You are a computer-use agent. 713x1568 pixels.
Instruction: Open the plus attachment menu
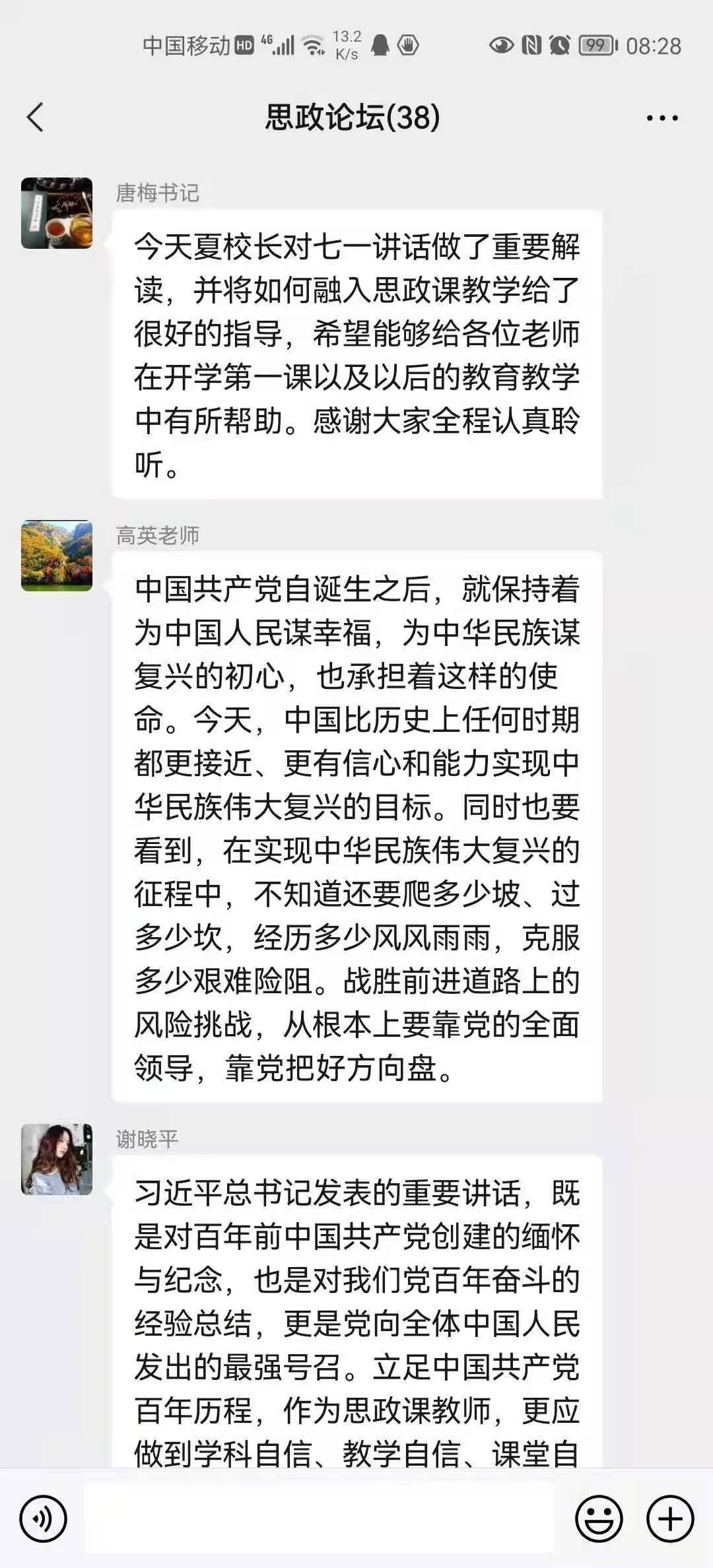[669, 1519]
